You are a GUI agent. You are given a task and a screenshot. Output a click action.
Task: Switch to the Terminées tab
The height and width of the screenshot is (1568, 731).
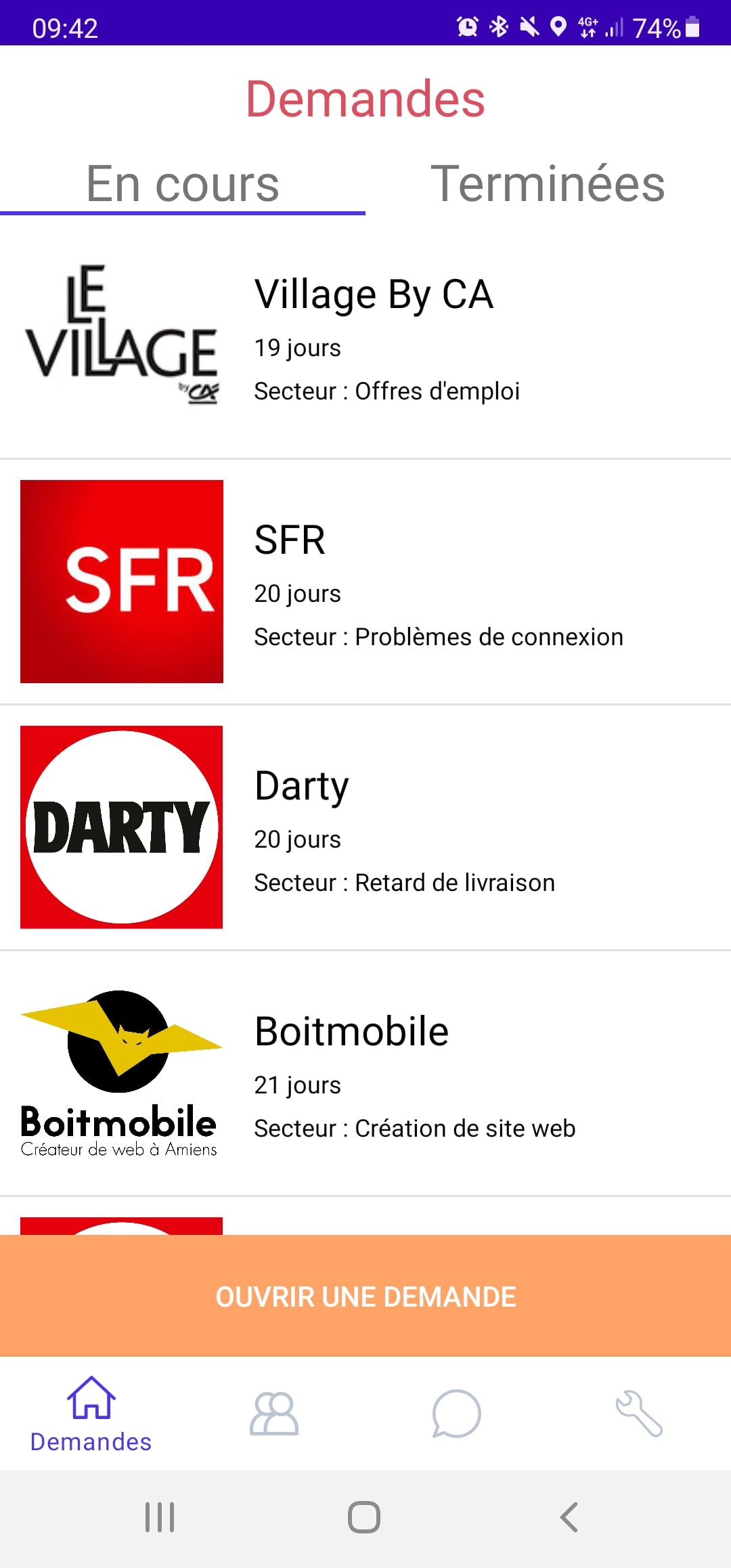click(x=548, y=184)
